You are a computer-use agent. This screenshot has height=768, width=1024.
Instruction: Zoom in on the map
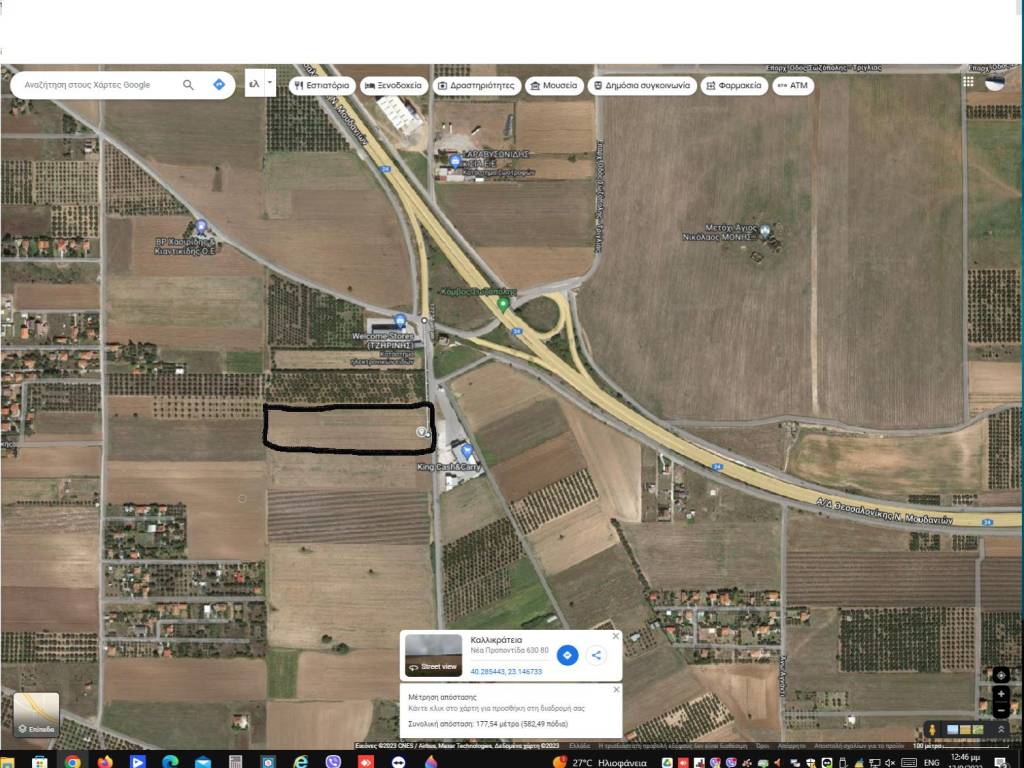click(x=1001, y=694)
